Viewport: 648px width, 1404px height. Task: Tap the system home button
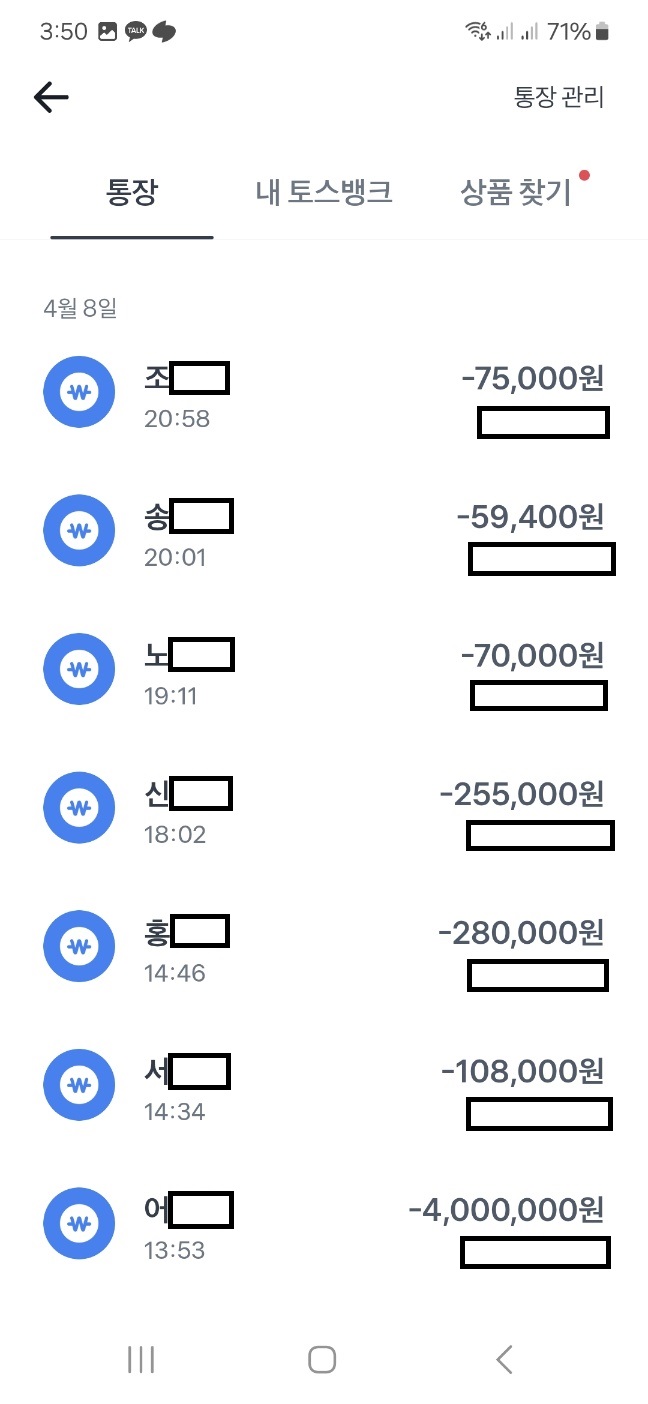(x=322, y=1359)
